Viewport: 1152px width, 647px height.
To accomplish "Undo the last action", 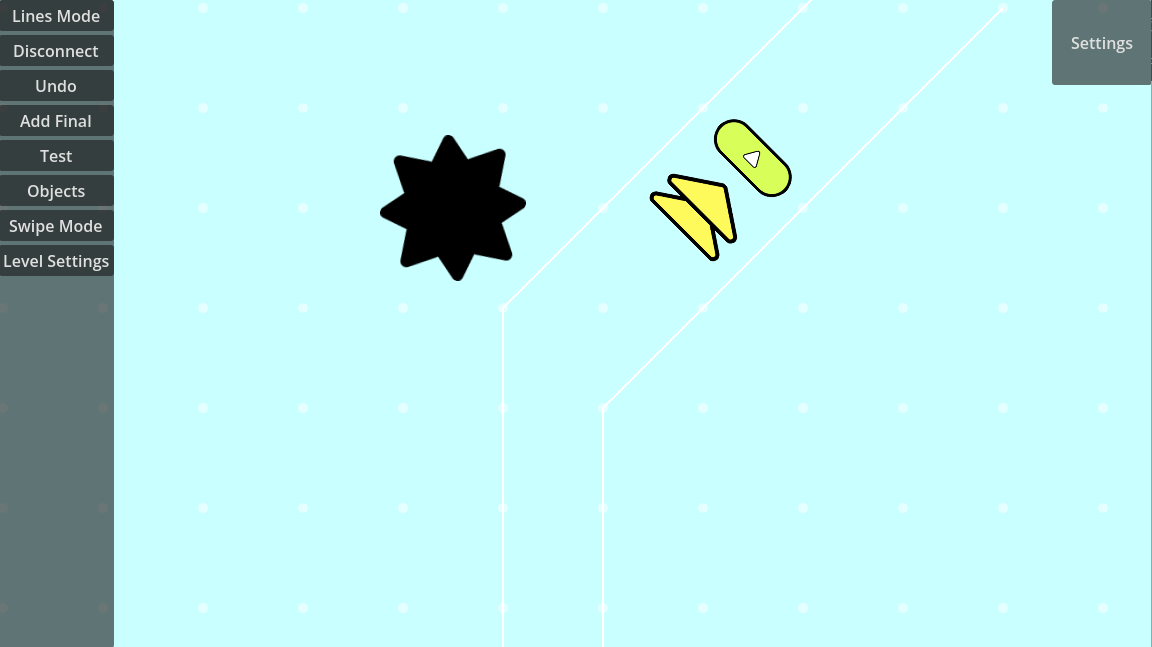I will pyautogui.click(x=56, y=86).
